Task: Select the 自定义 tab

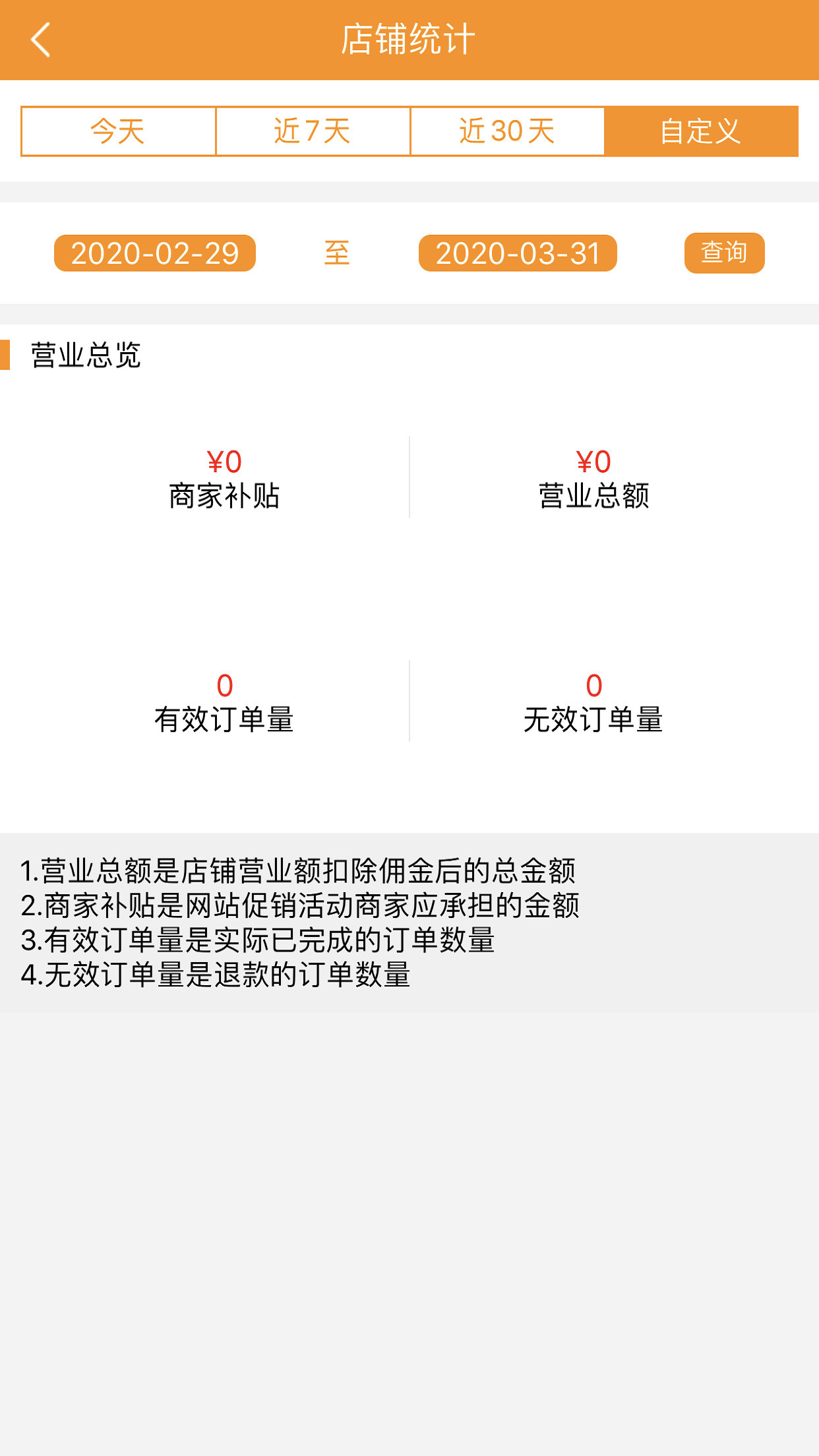Action: (701, 131)
